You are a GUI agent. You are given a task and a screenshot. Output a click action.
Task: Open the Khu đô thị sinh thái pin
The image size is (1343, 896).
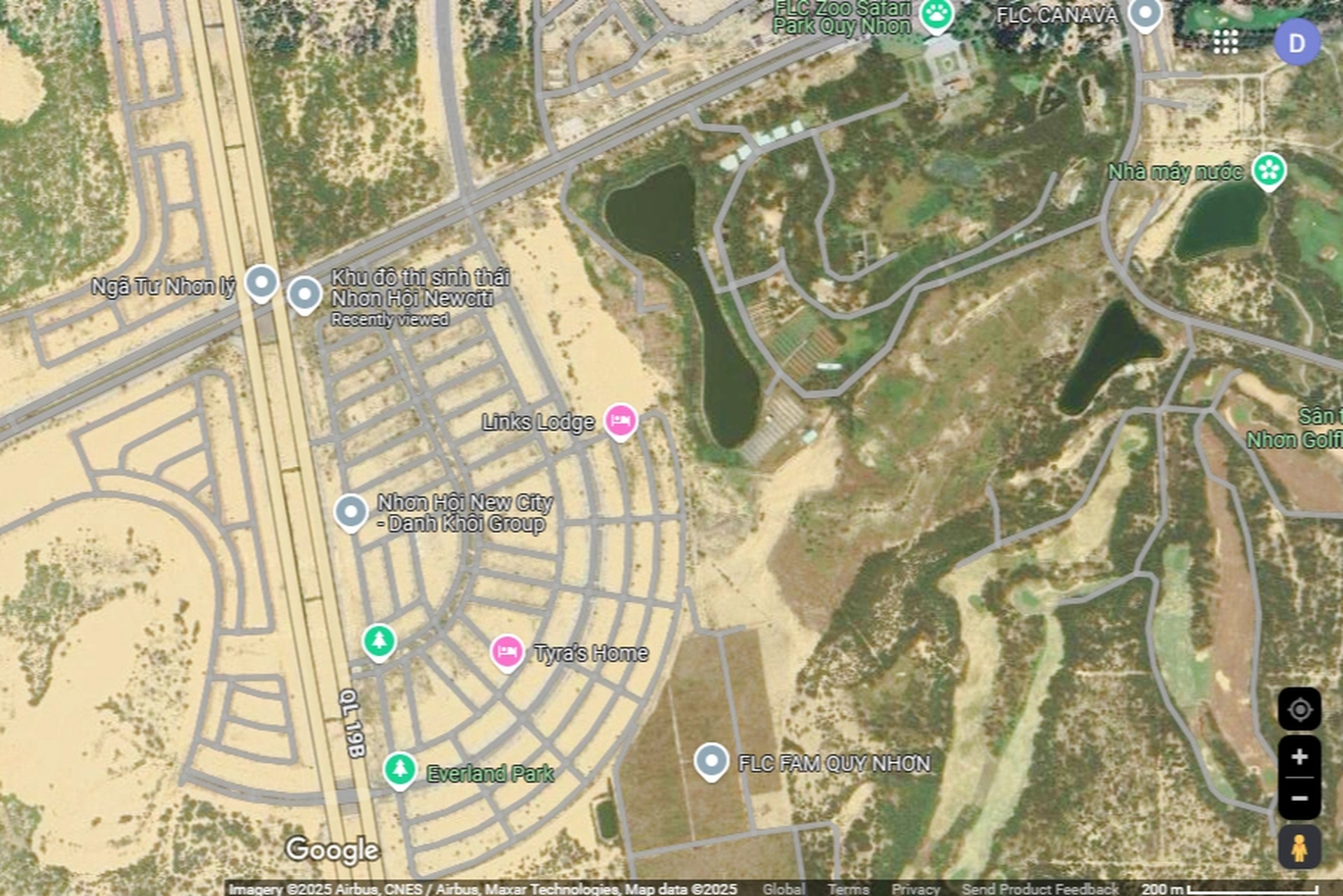point(305,294)
